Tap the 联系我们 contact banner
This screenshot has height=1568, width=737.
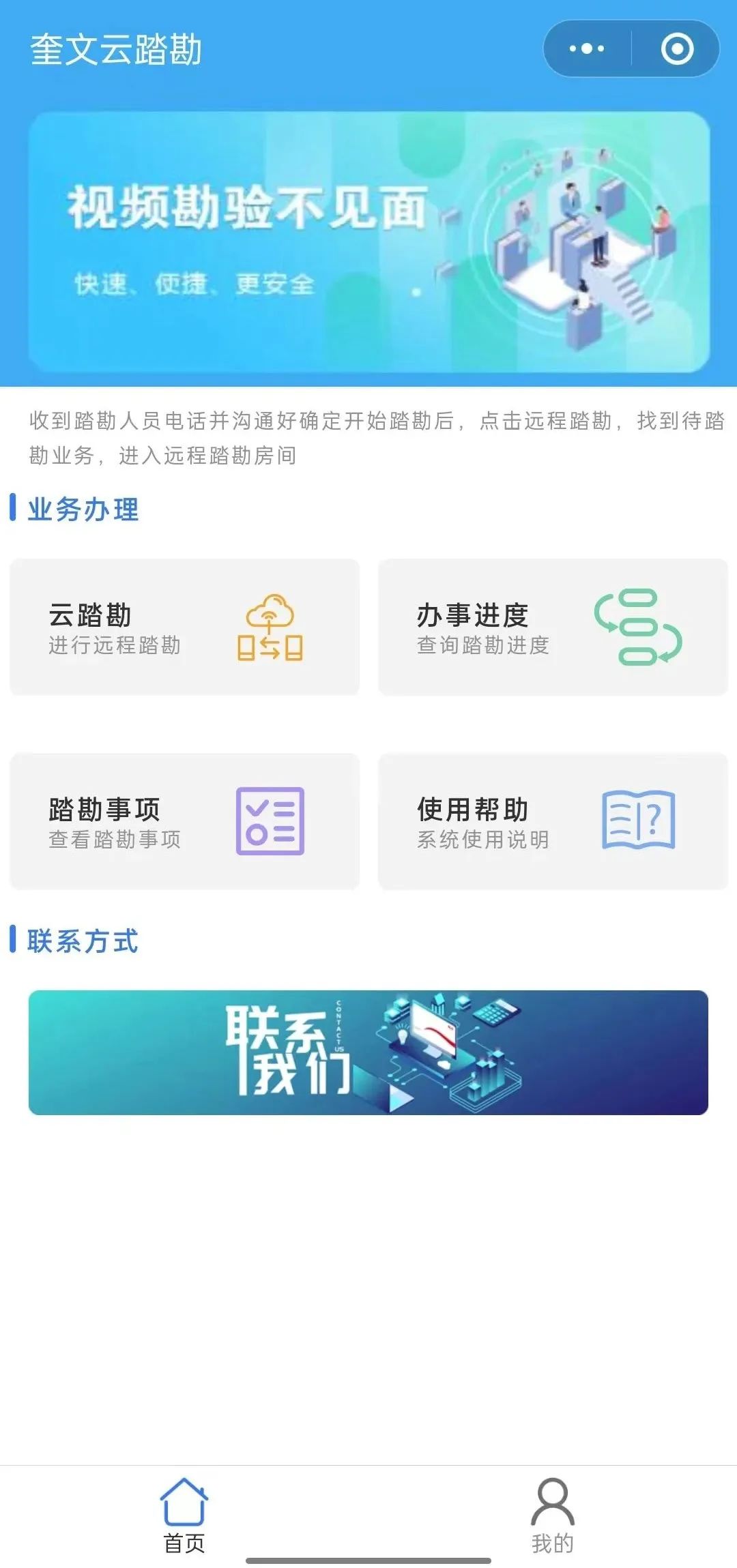coord(369,1052)
